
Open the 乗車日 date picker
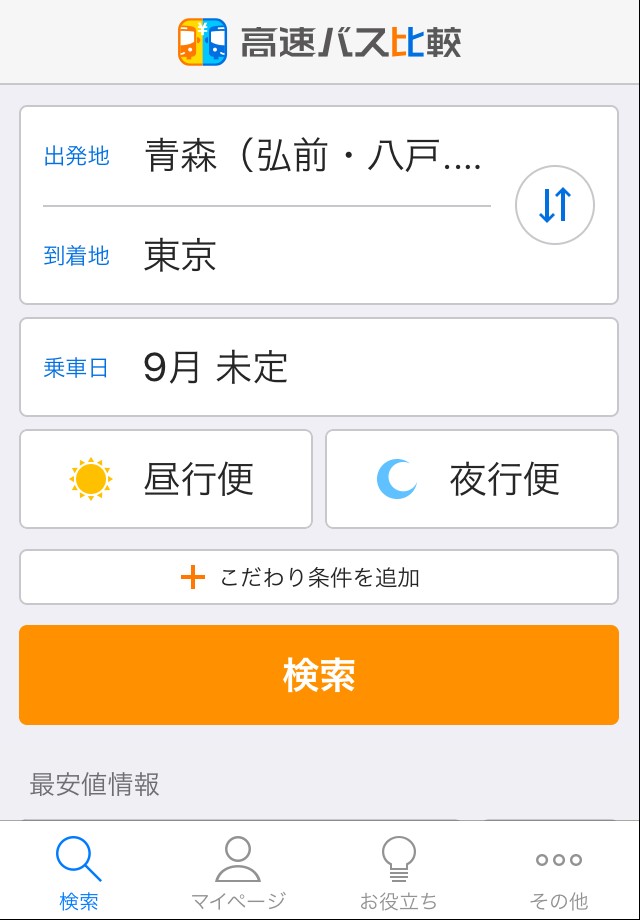tap(318, 367)
